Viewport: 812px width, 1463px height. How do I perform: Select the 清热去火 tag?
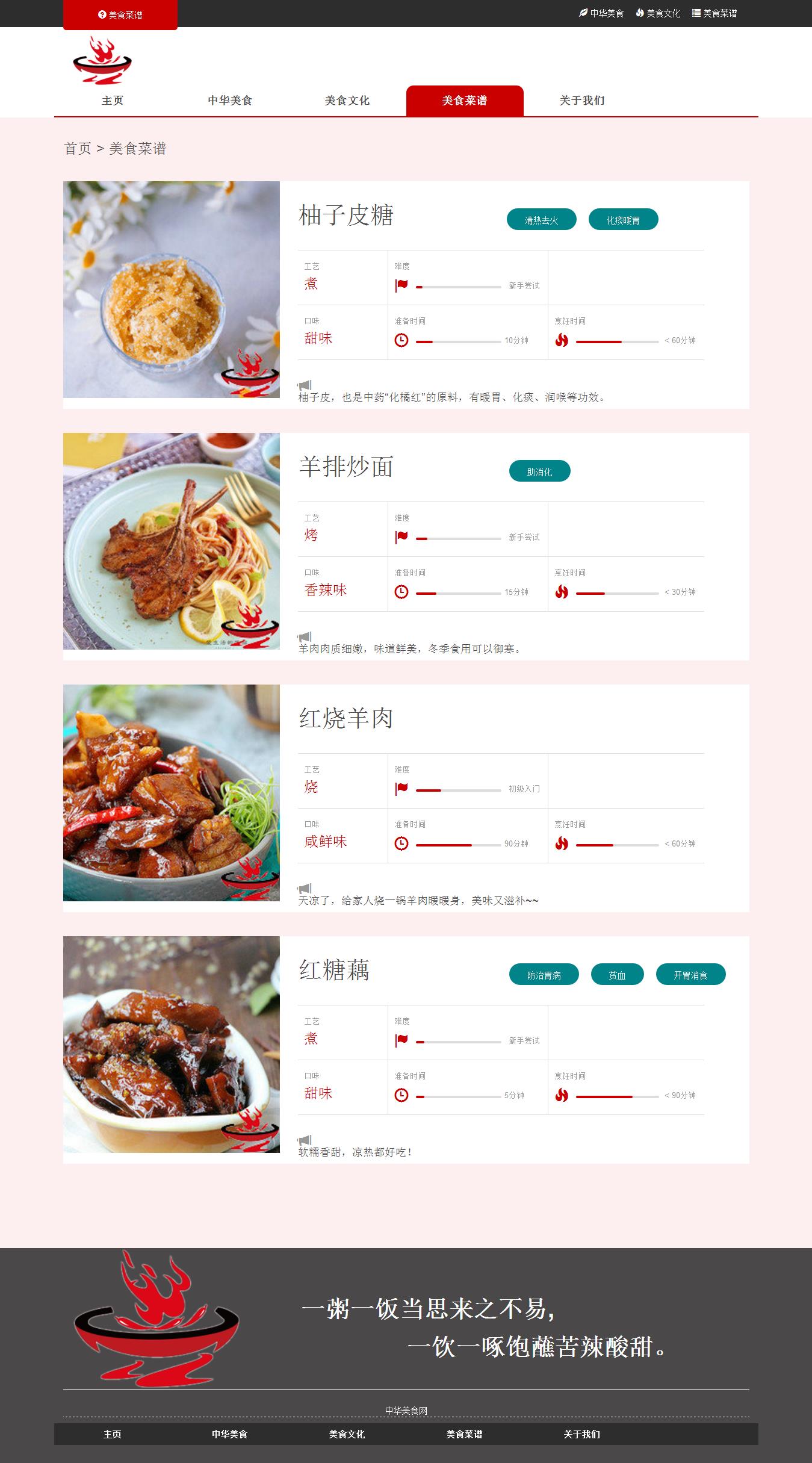click(542, 220)
